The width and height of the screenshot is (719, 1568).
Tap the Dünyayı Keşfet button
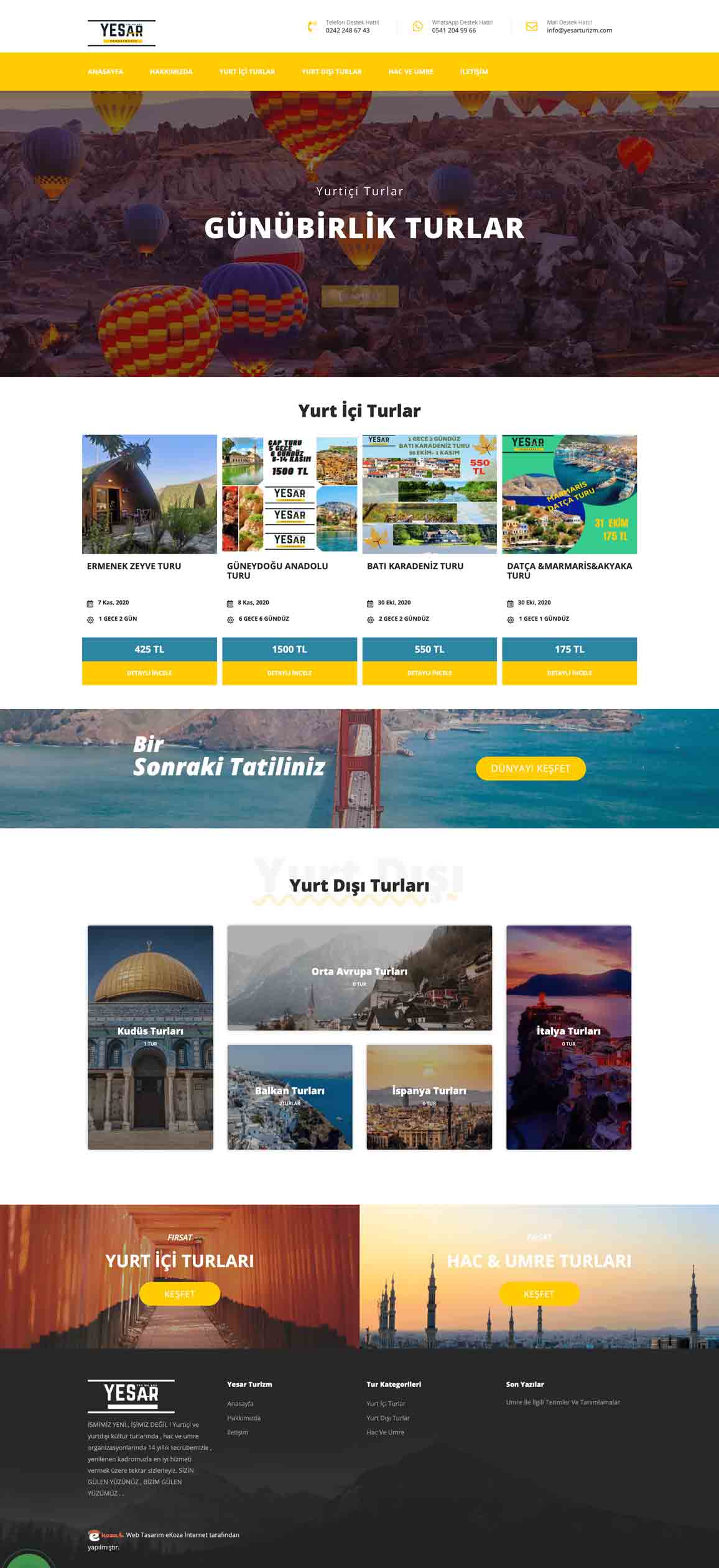click(531, 768)
